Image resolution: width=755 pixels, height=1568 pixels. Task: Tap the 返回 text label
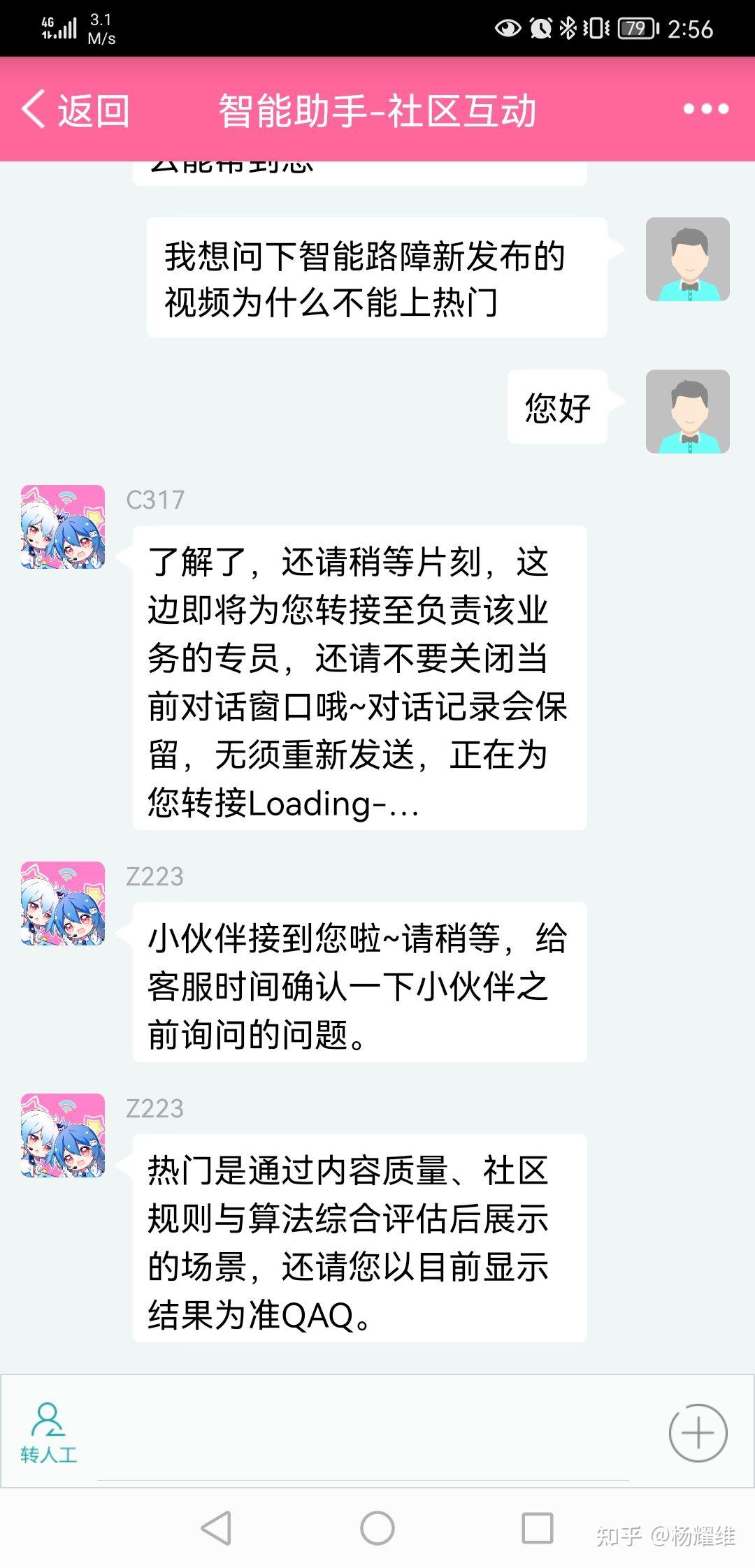(93, 110)
